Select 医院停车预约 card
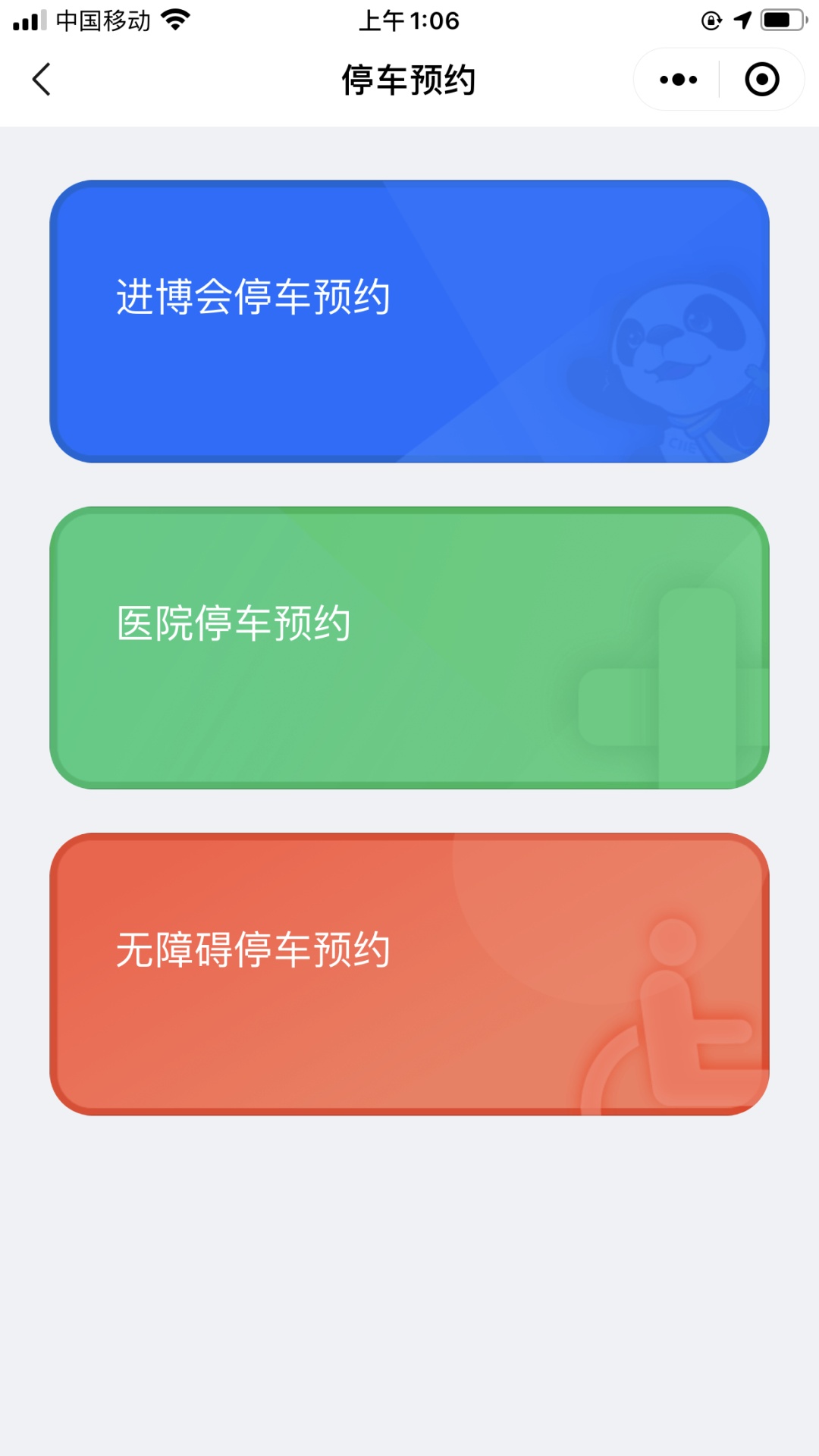 (x=409, y=648)
